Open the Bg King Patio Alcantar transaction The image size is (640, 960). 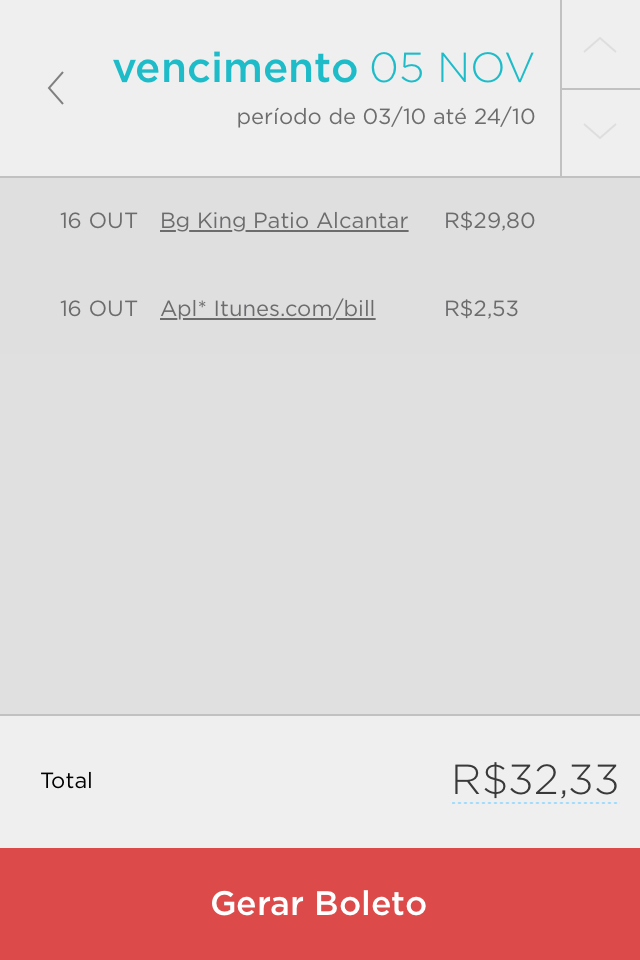[x=284, y=221]
